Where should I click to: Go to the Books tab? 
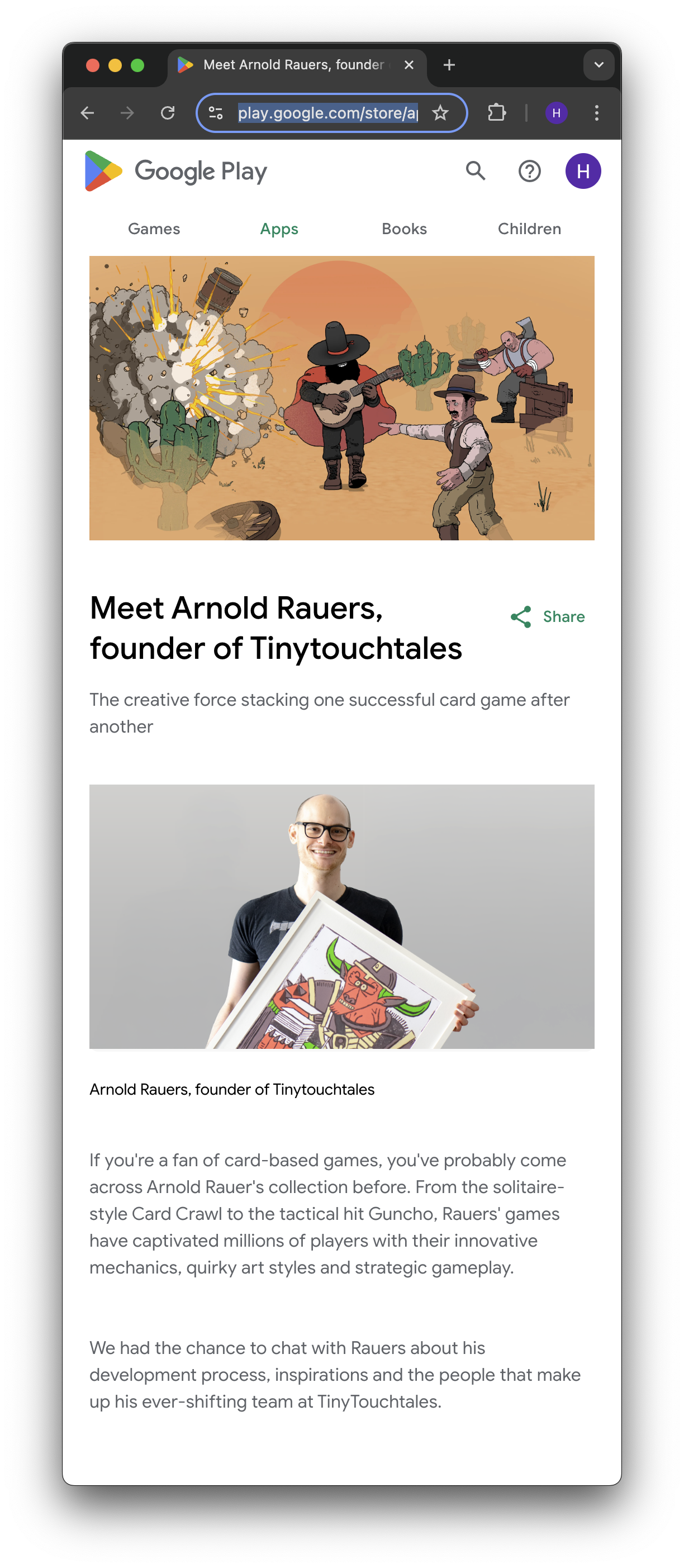pyautogui.click(x=404, y=229)
